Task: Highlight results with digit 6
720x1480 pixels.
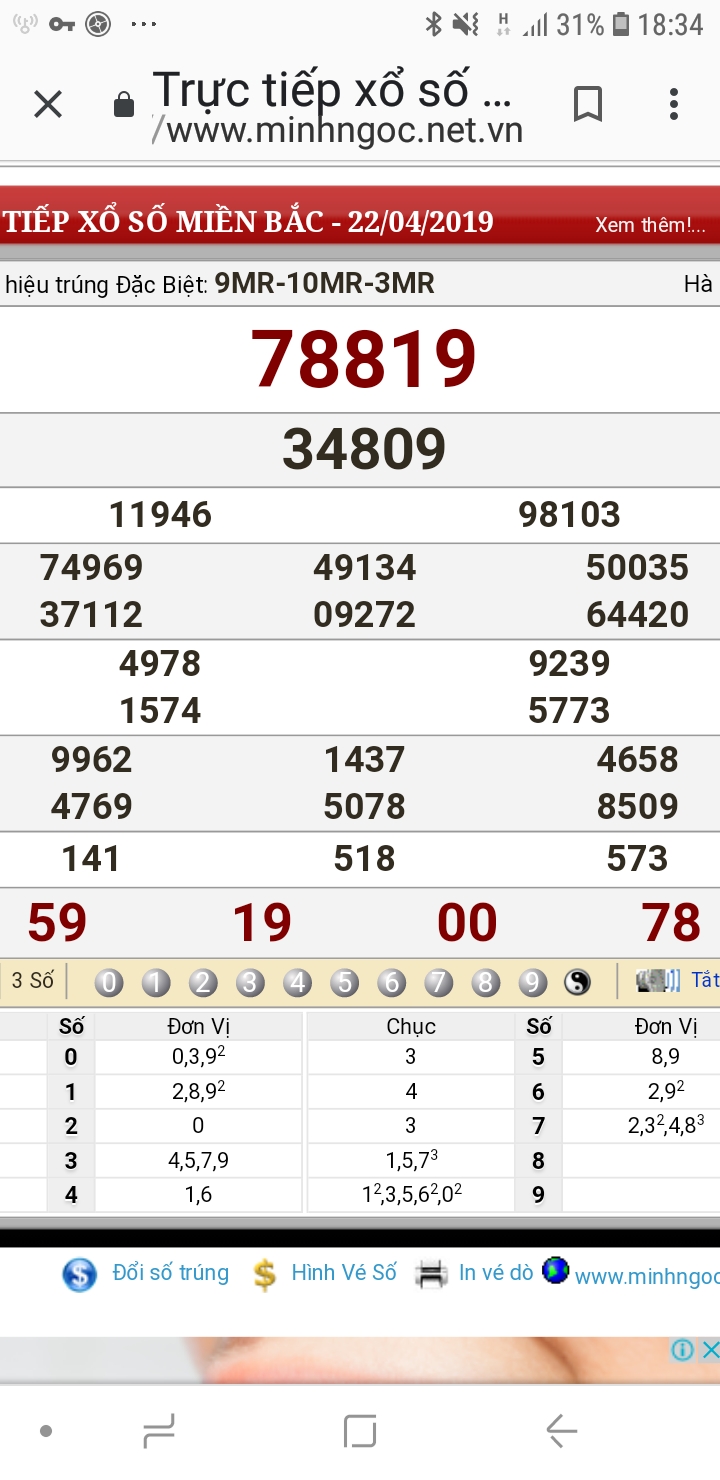Action: click(x=391, y=984)
